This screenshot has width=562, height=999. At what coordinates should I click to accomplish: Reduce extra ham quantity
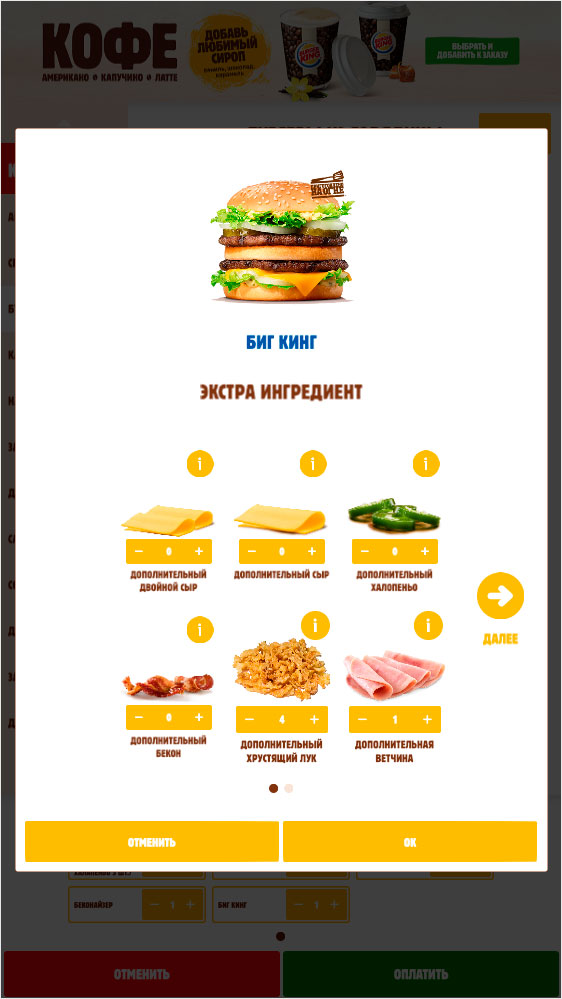pyautogui.click(x=362, y=719)
